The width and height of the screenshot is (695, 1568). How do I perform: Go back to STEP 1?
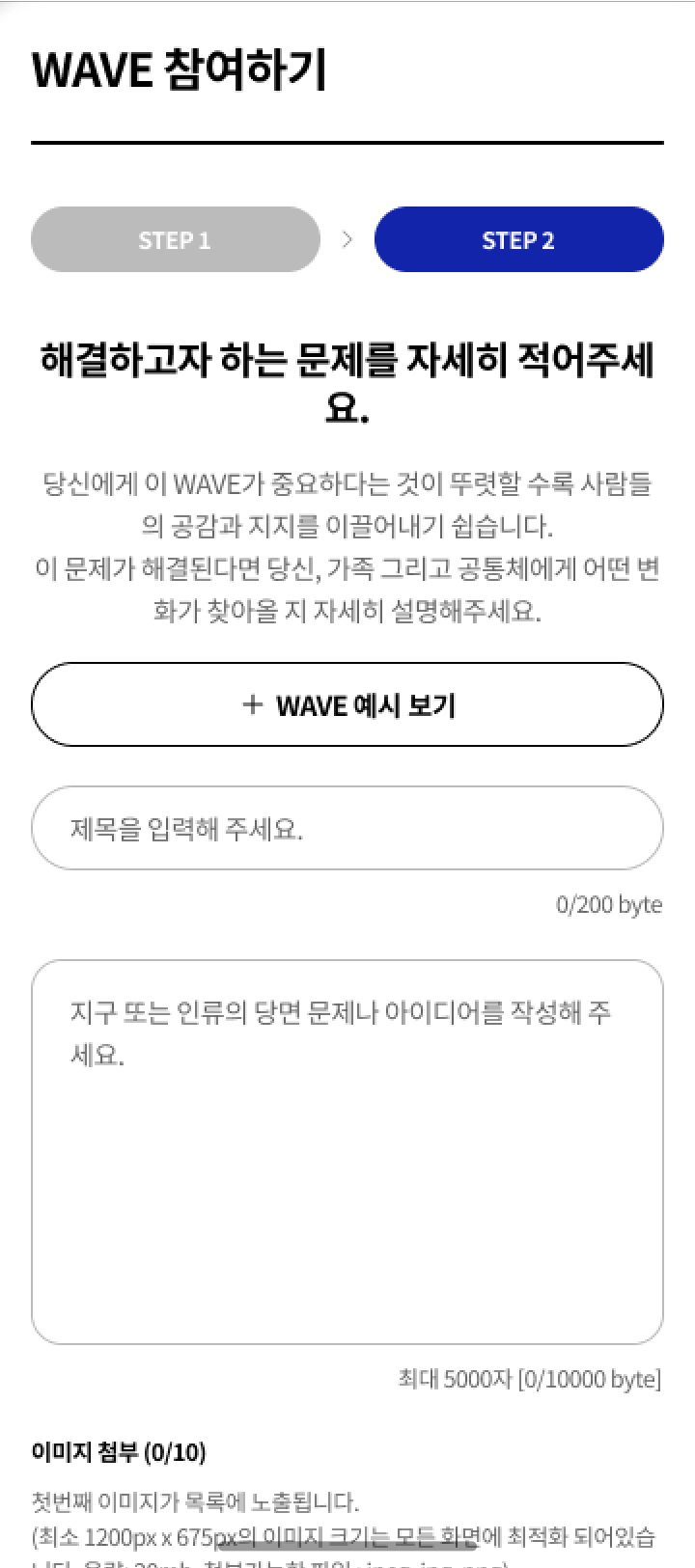[x=175, y=239]
